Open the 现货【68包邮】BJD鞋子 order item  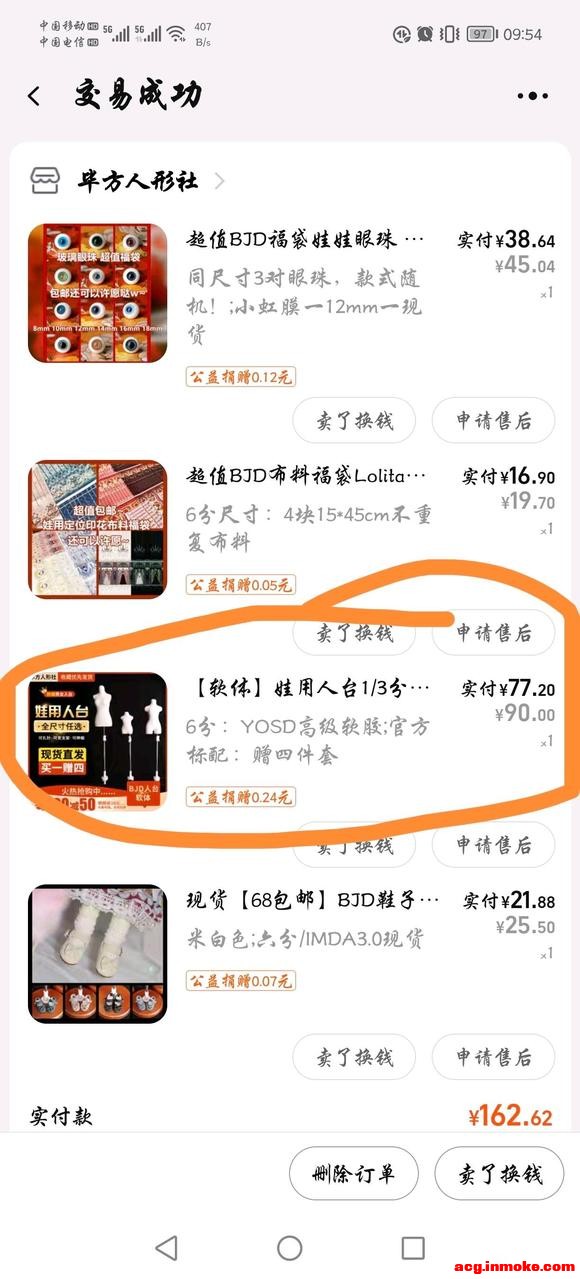tap(290, 953)
